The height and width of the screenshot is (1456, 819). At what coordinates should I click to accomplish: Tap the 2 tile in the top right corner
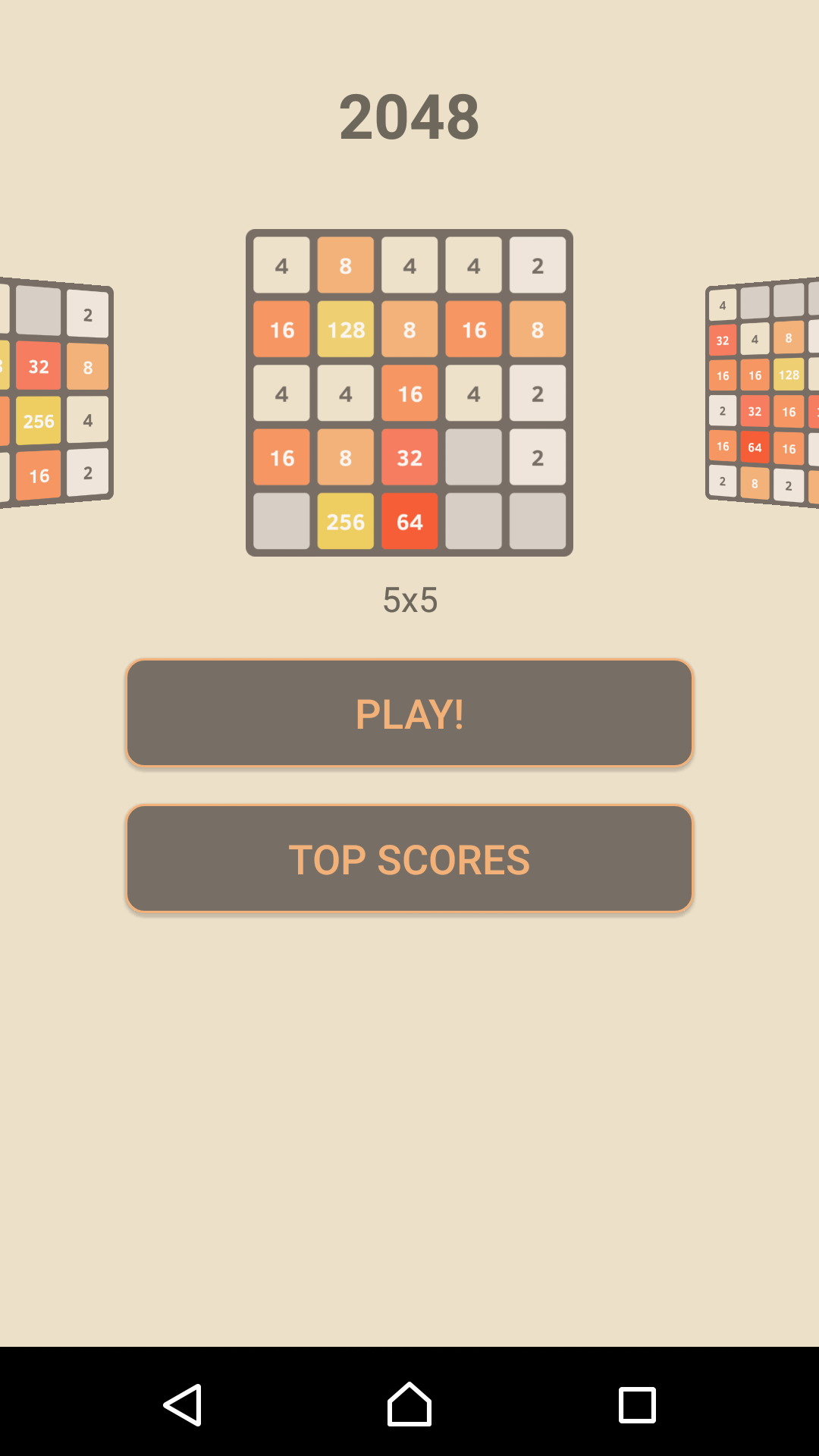(x=538, y=265)
